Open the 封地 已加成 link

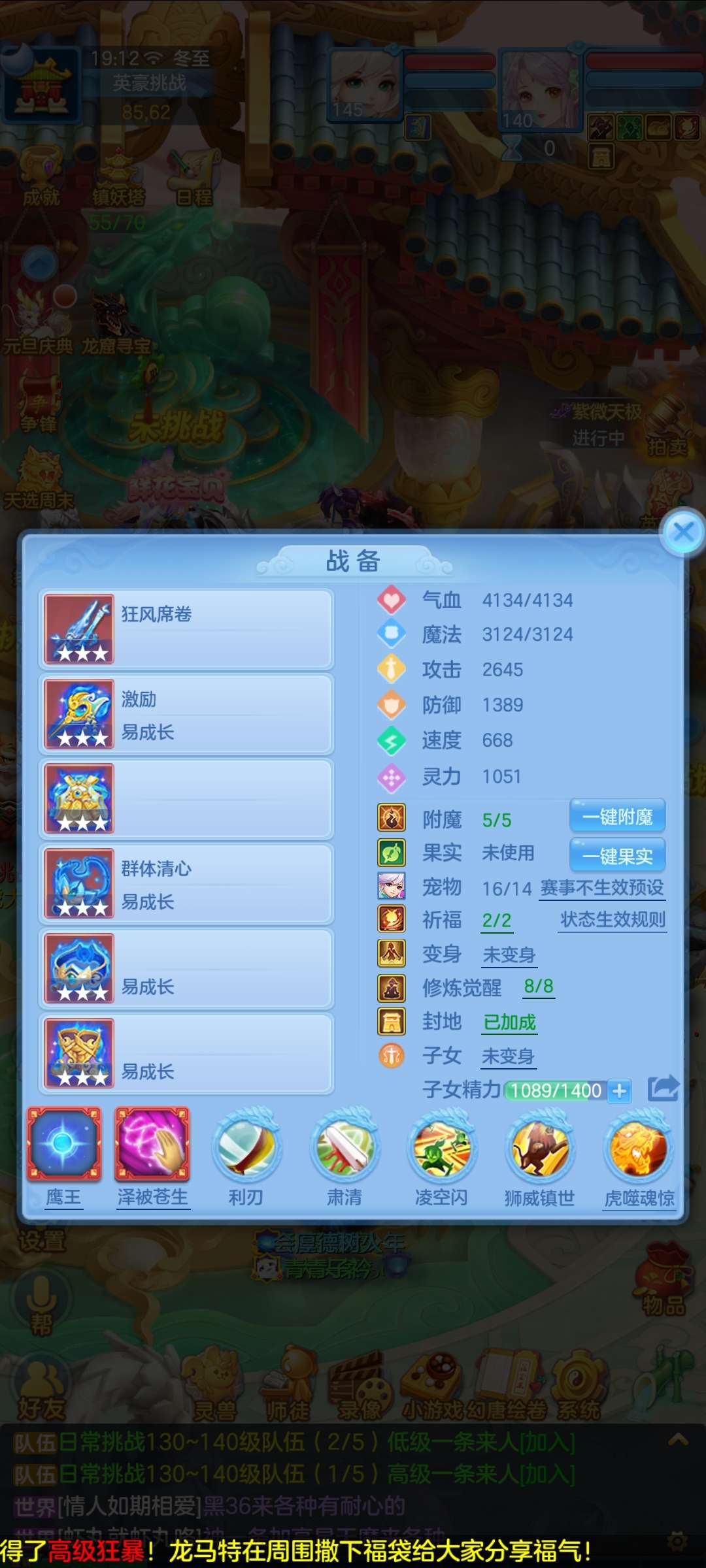click(509, 1022)
